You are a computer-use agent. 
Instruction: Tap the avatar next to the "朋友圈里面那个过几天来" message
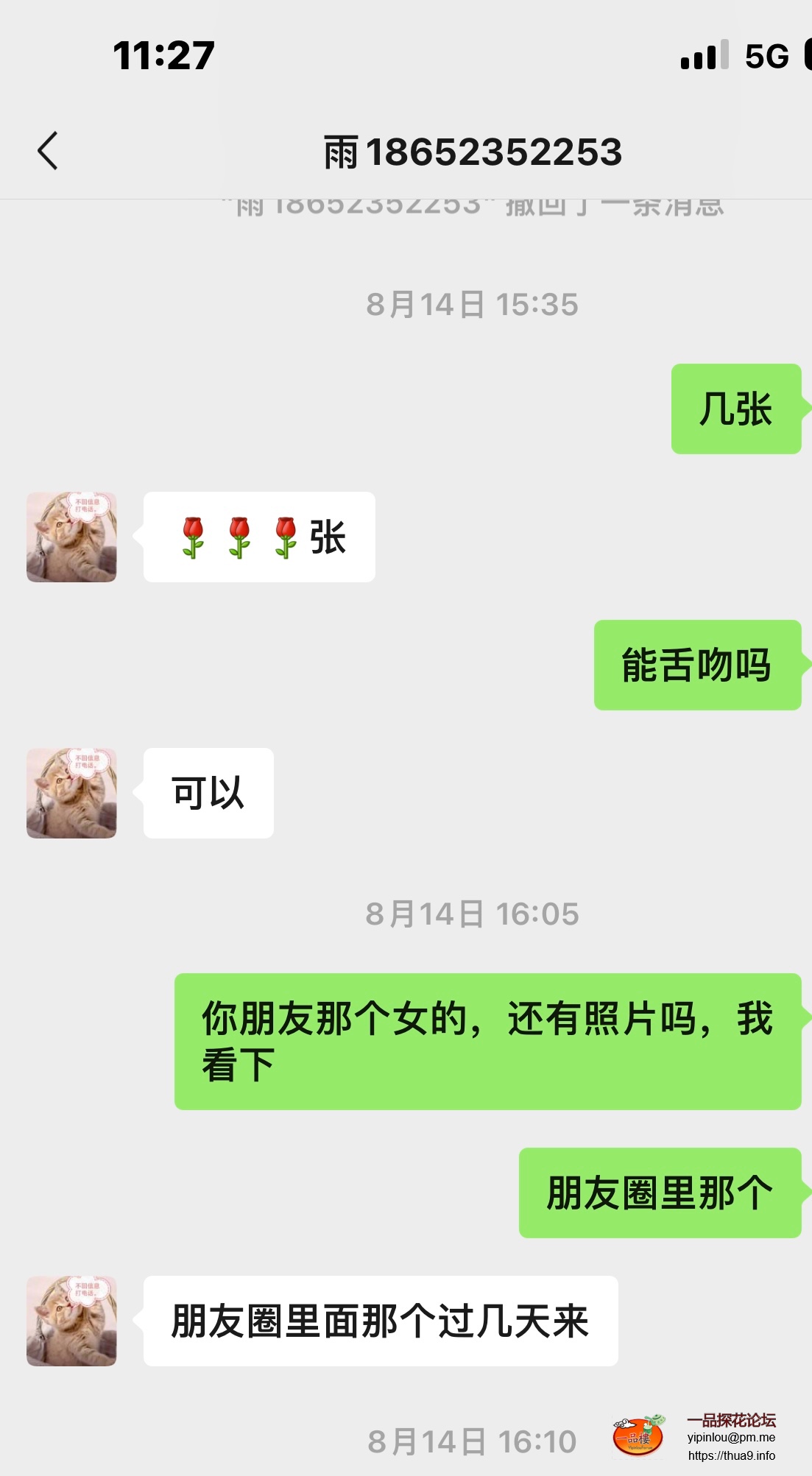(71, 1321)
